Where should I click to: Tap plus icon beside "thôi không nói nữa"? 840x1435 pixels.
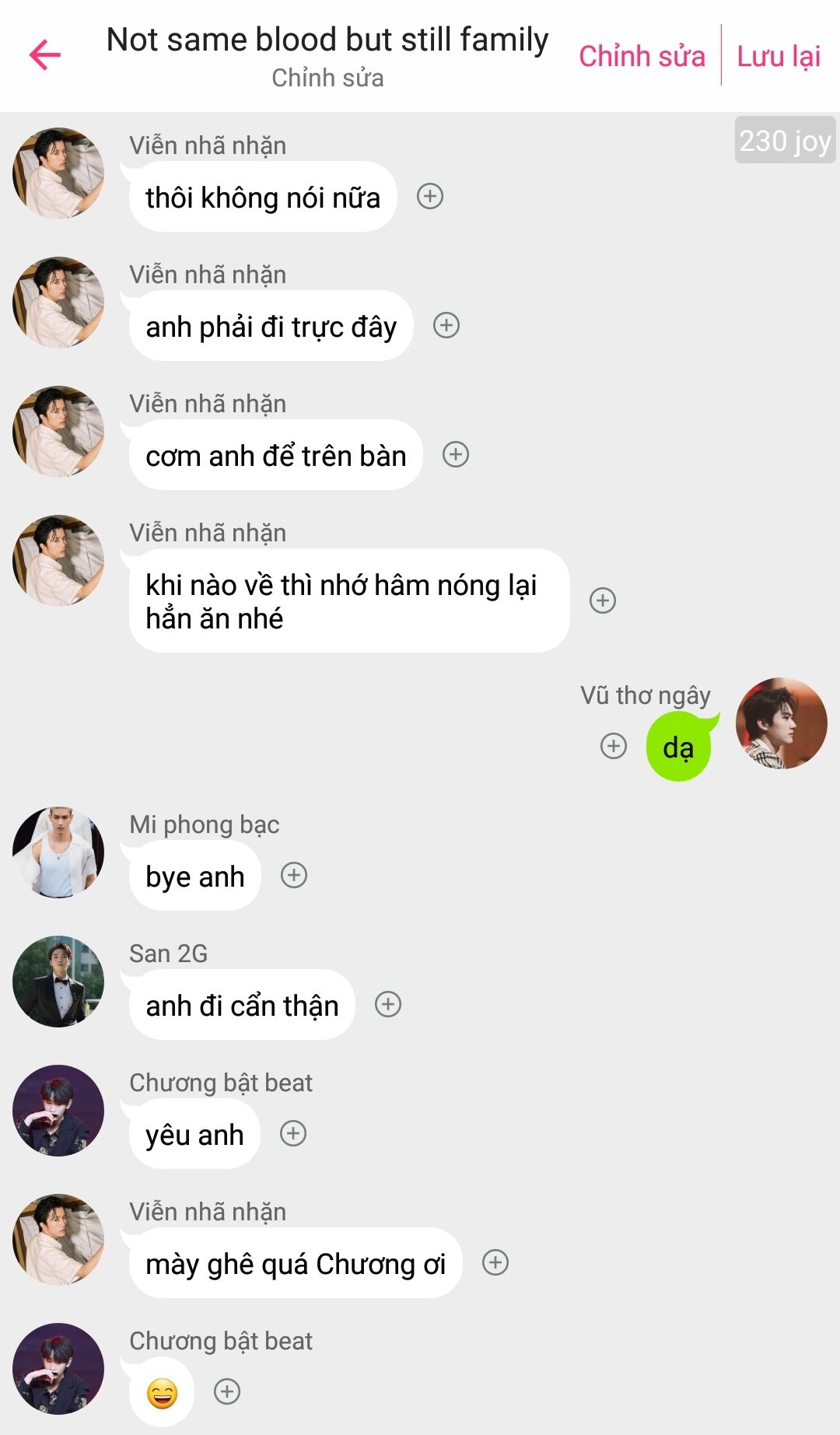(x=430, y=196)
